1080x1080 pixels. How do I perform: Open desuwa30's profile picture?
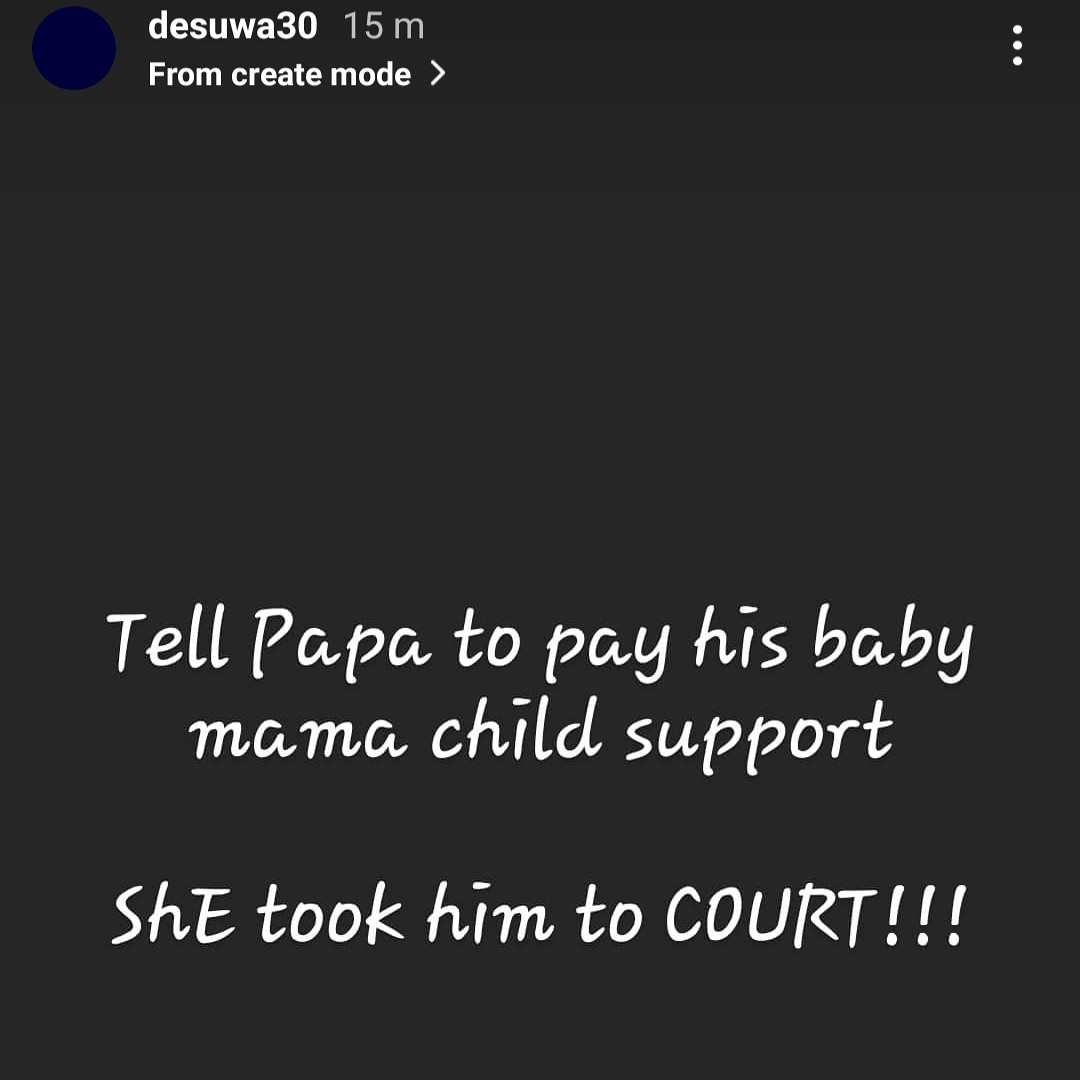pyautogui.click(x=74, y=48)
